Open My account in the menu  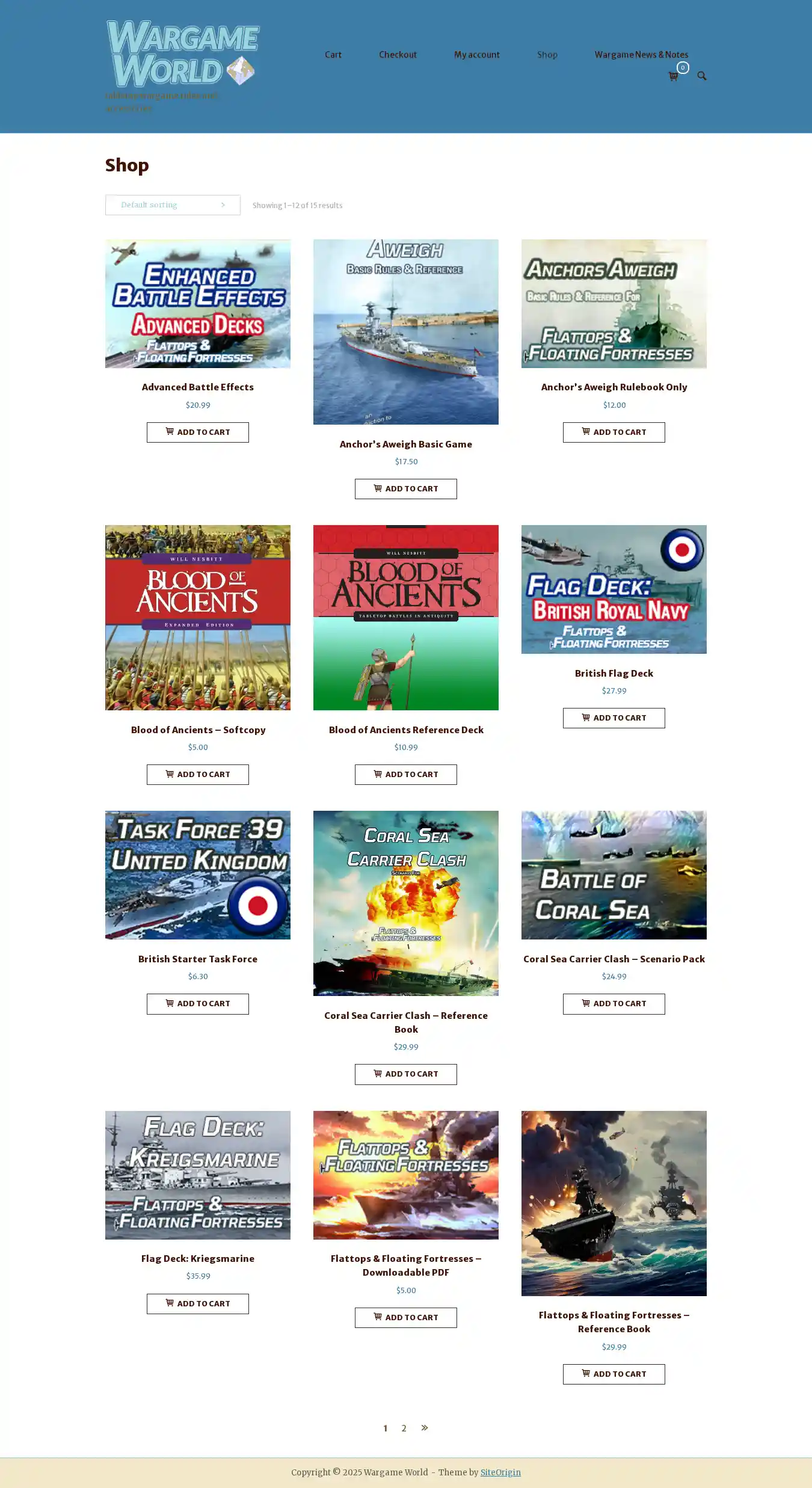[476, 55]
